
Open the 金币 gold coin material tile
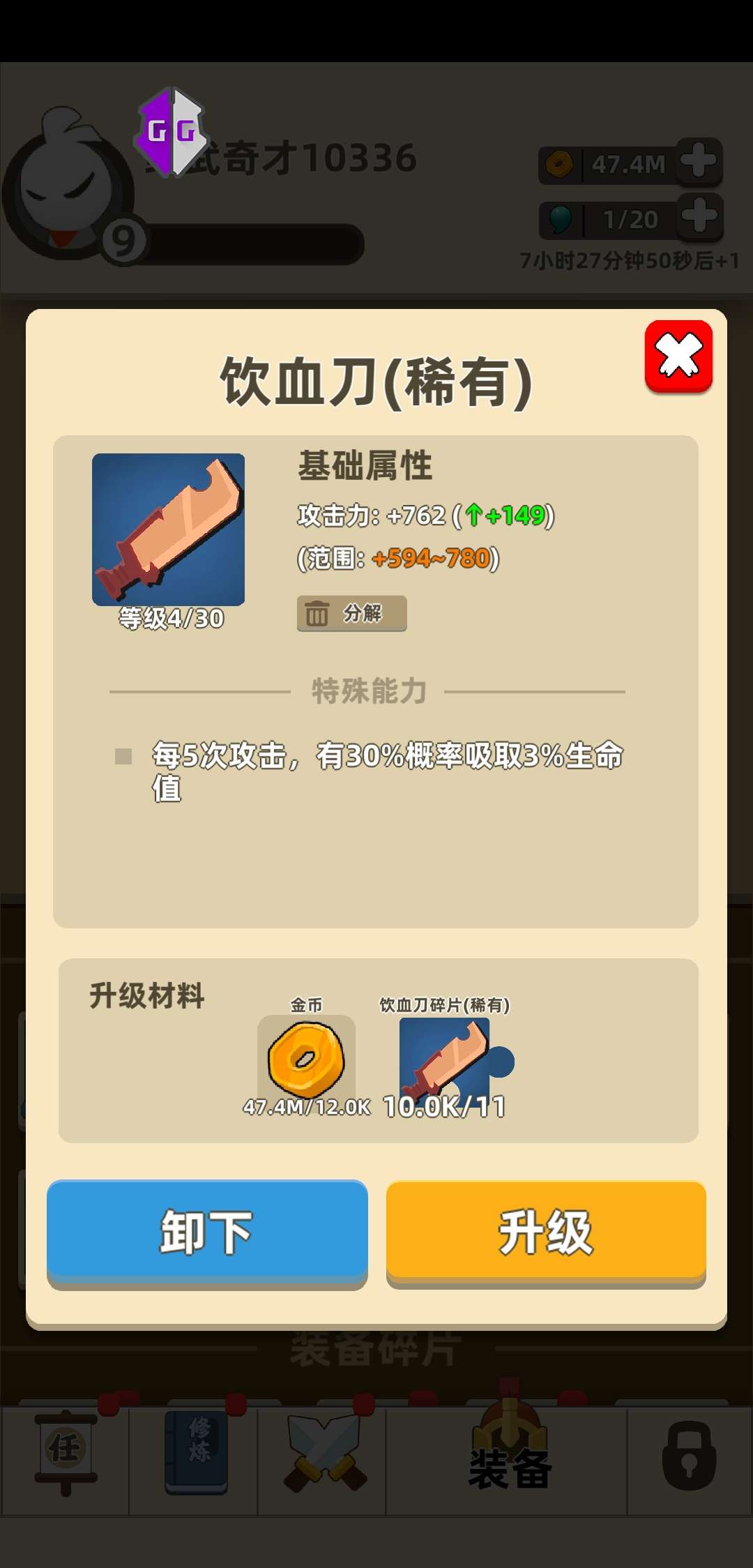click(306, 1059)
